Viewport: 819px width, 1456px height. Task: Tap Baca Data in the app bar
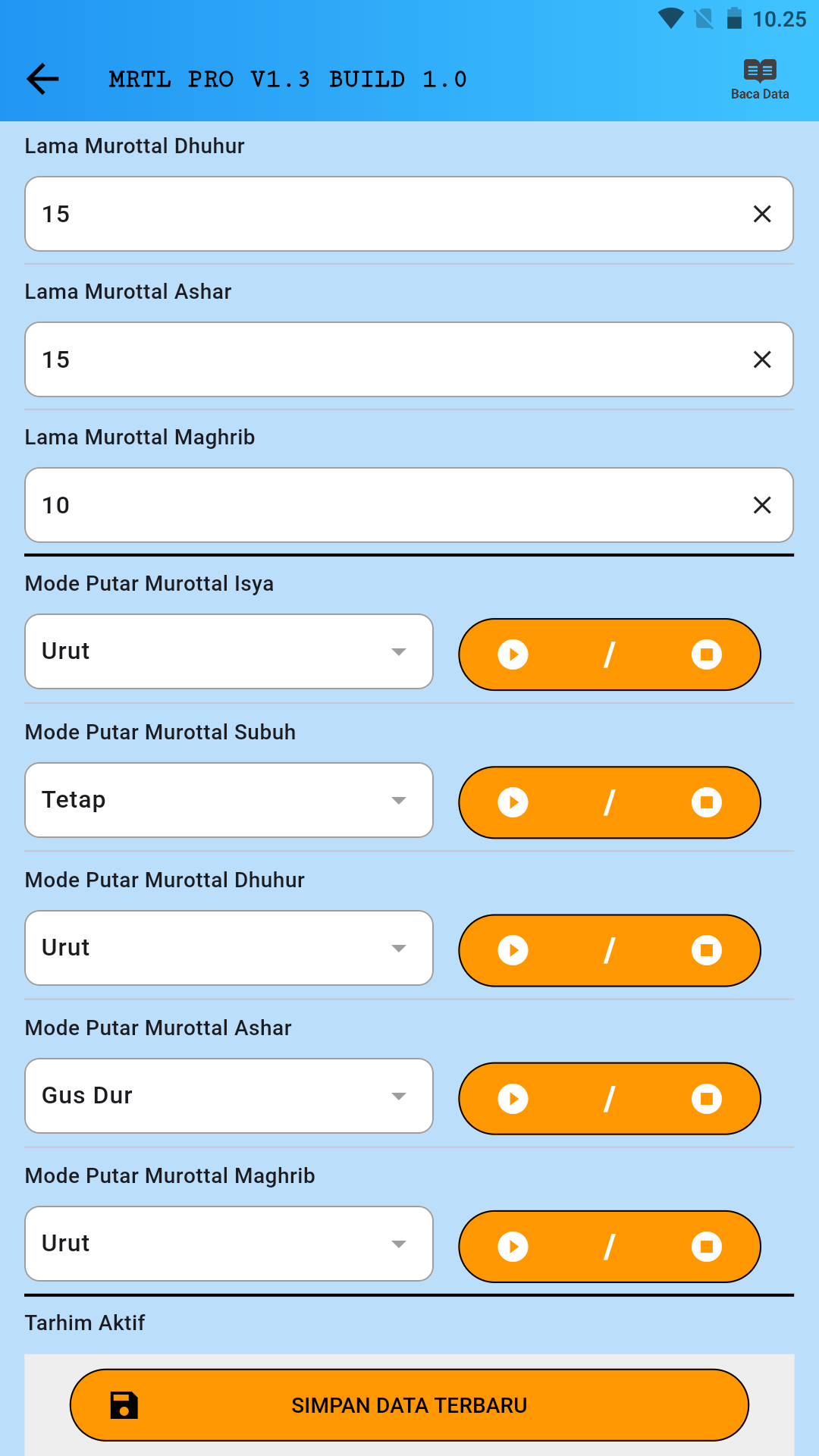tap(760, 80)
